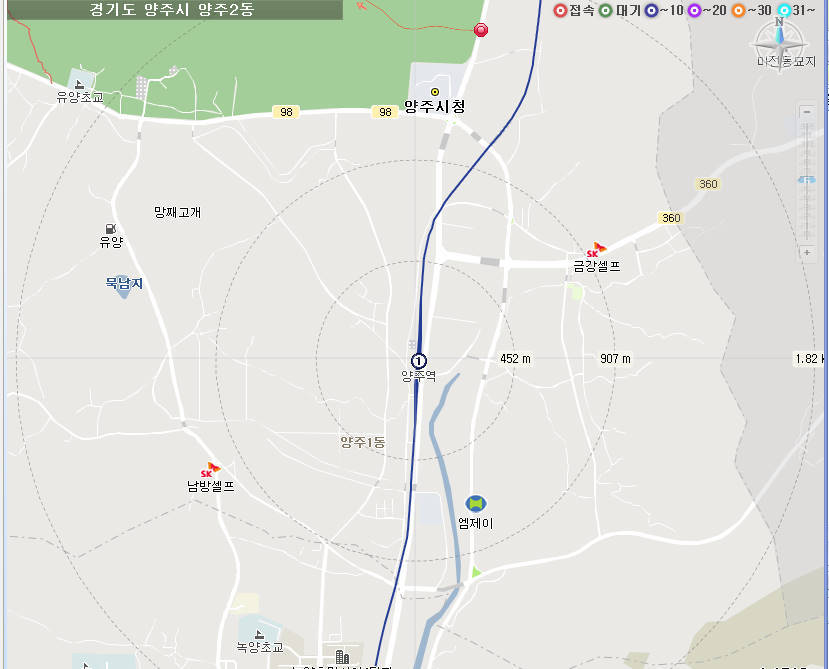
Task: Select the 양주시청 city hall marker
Action: click(x=435, y=91)
